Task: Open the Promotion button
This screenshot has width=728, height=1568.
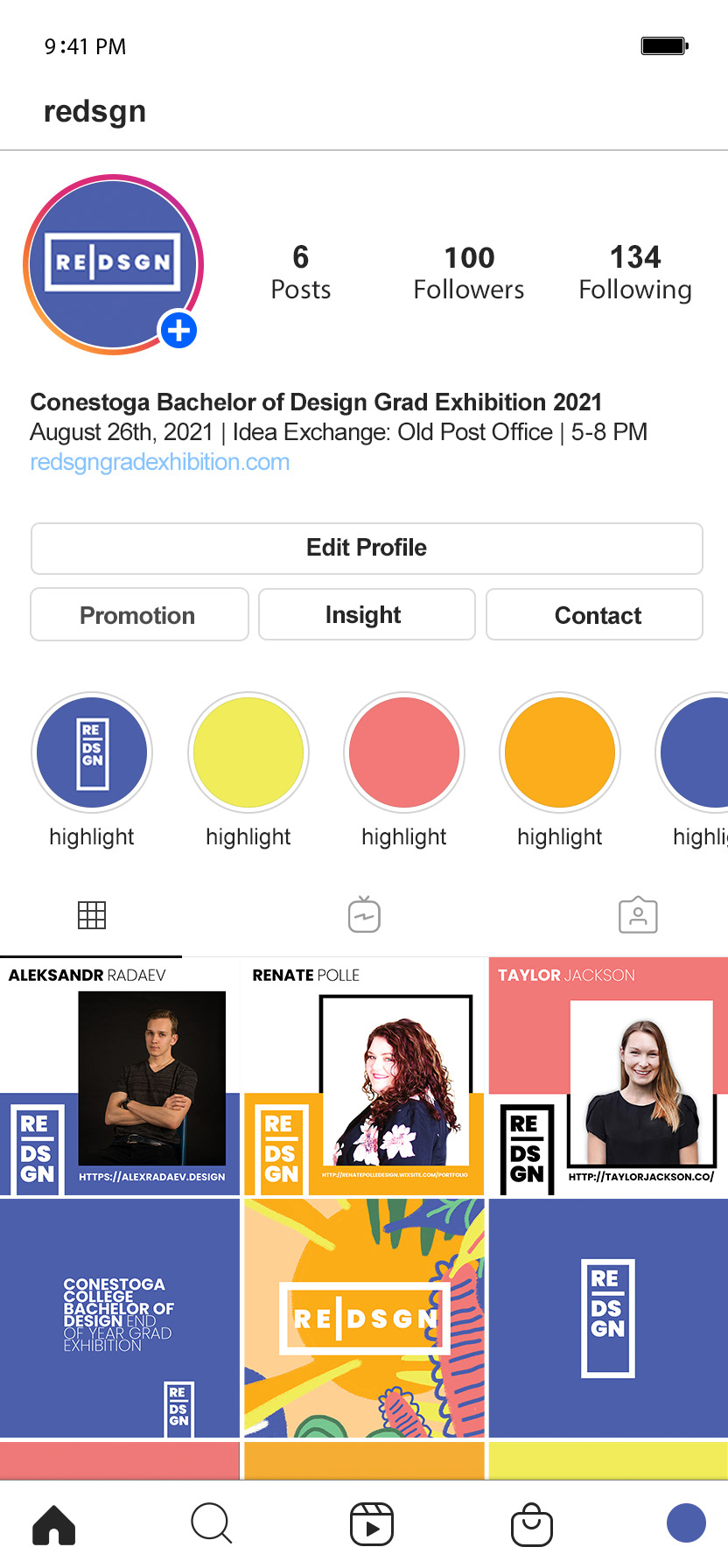Action: (x=139, y=615)
